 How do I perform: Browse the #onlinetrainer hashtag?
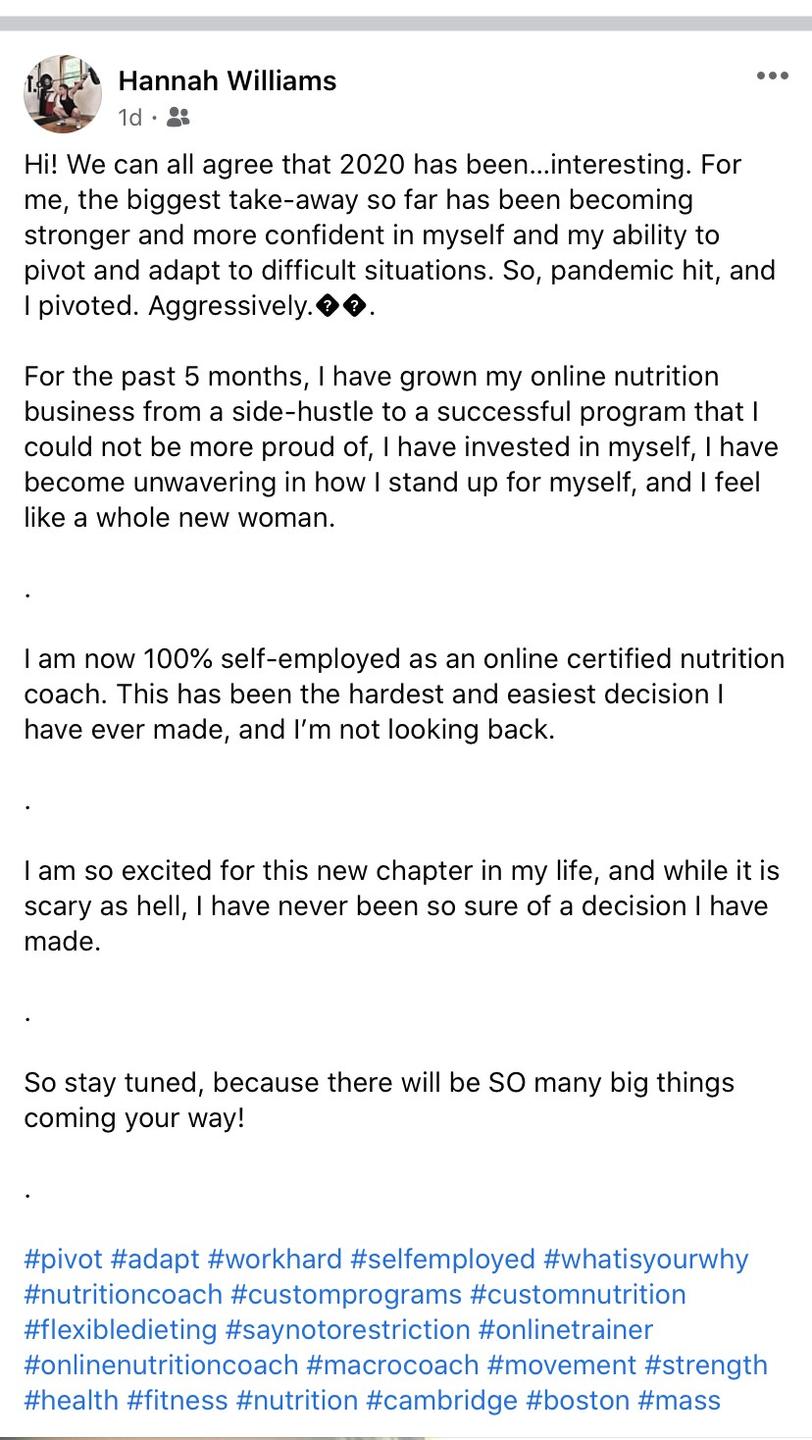pos(566,1330)
